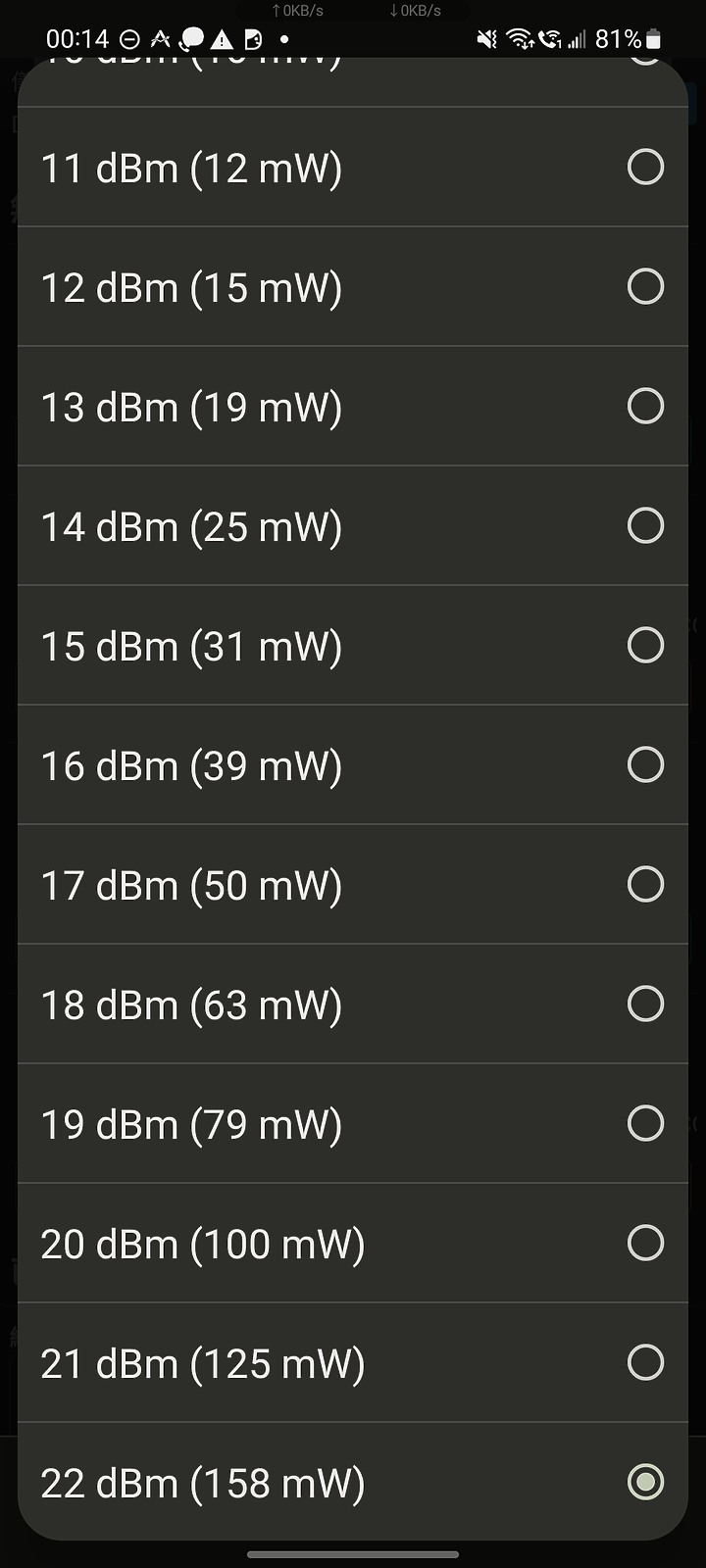Select 17 dBm (50 mW)
Viewport: 706px width, 1568px height.
pos(353,885)
